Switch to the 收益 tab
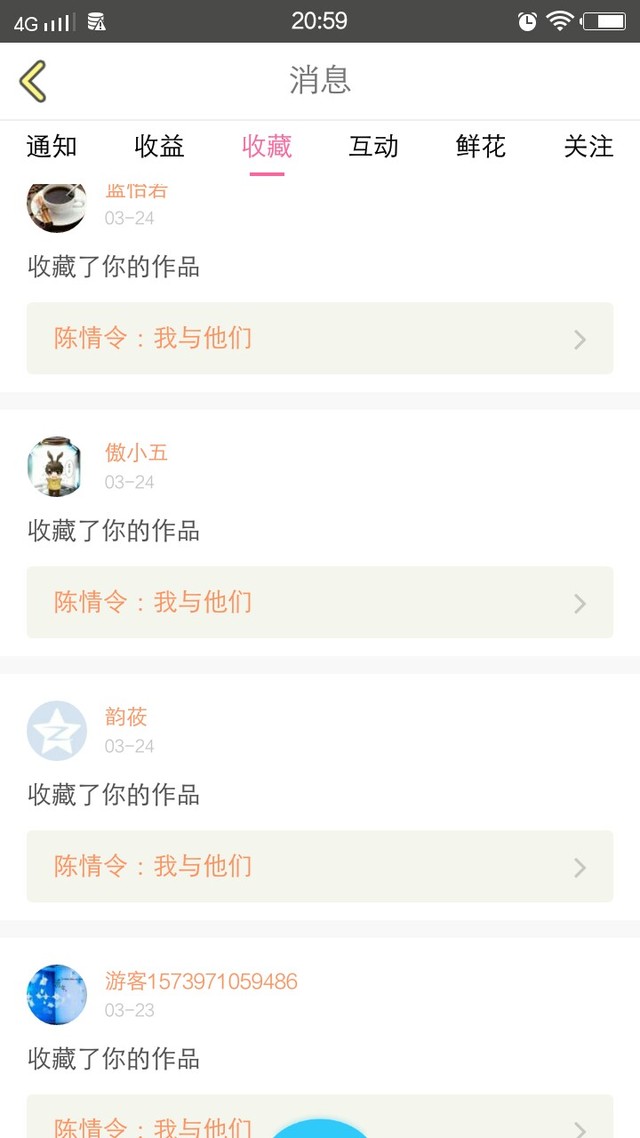Screen dimensions: 640x1138 159,147
